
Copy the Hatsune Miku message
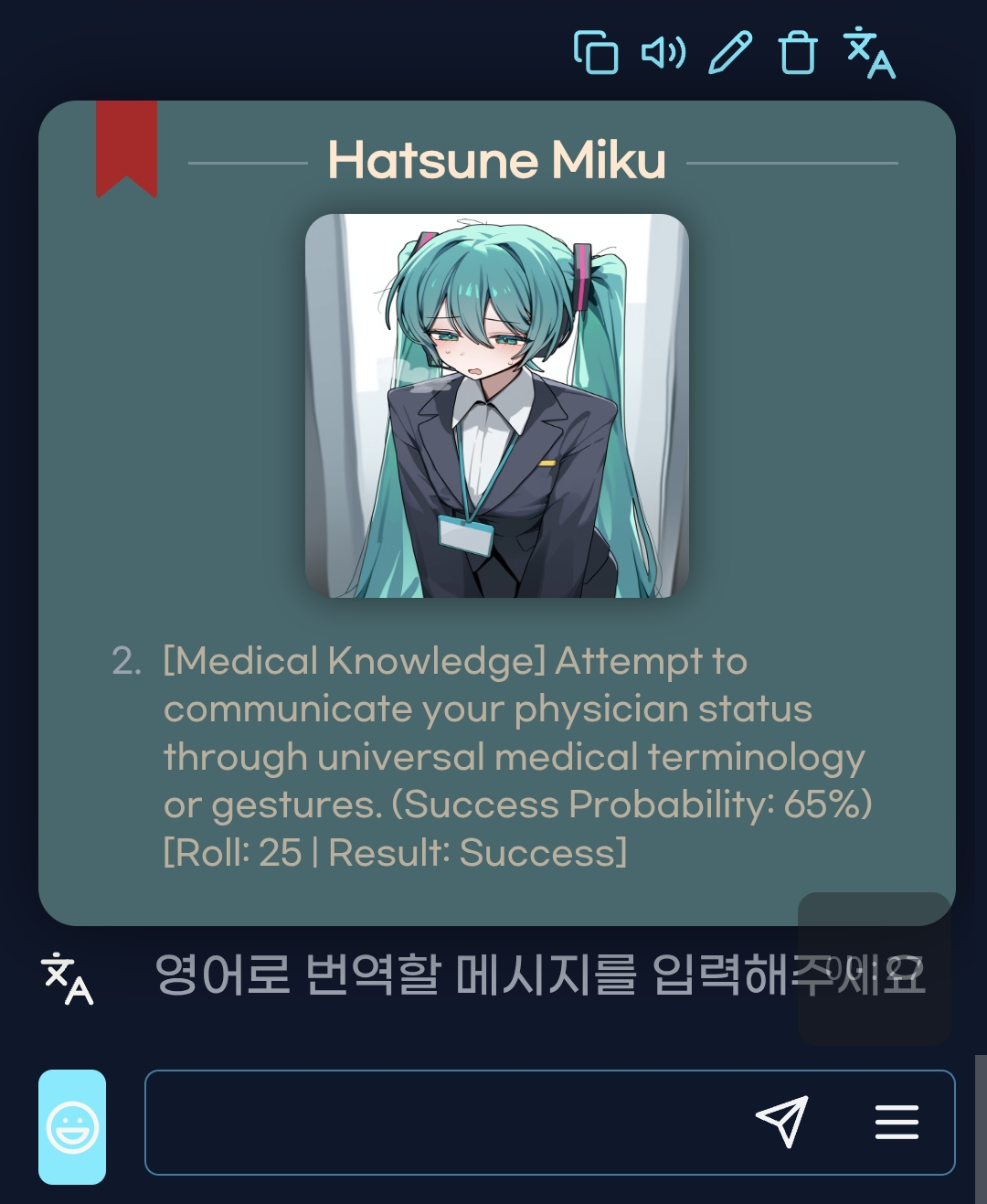click(x=596, y=52)
